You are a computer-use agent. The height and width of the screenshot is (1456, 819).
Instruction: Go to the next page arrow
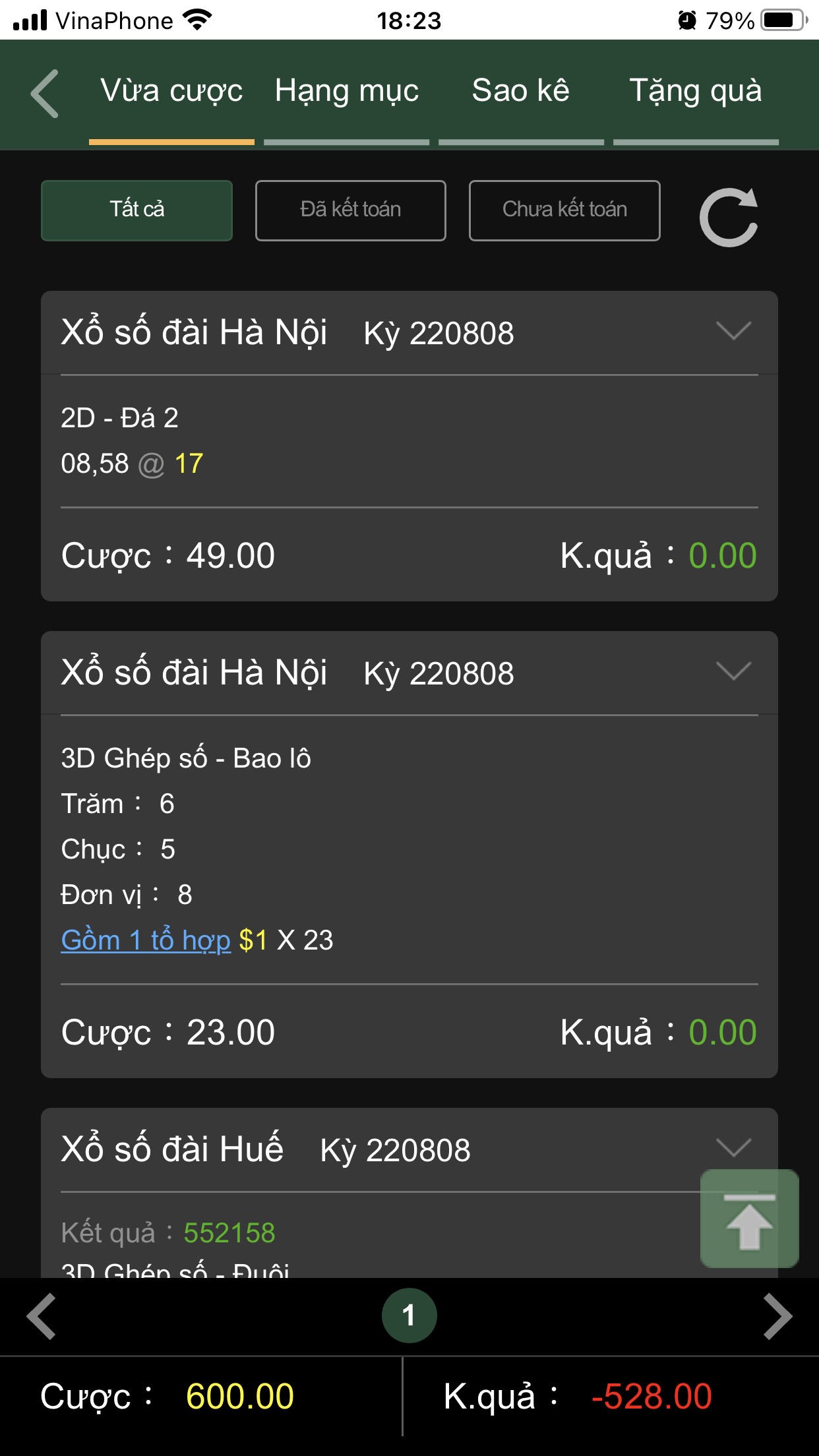pos(777,1316)
